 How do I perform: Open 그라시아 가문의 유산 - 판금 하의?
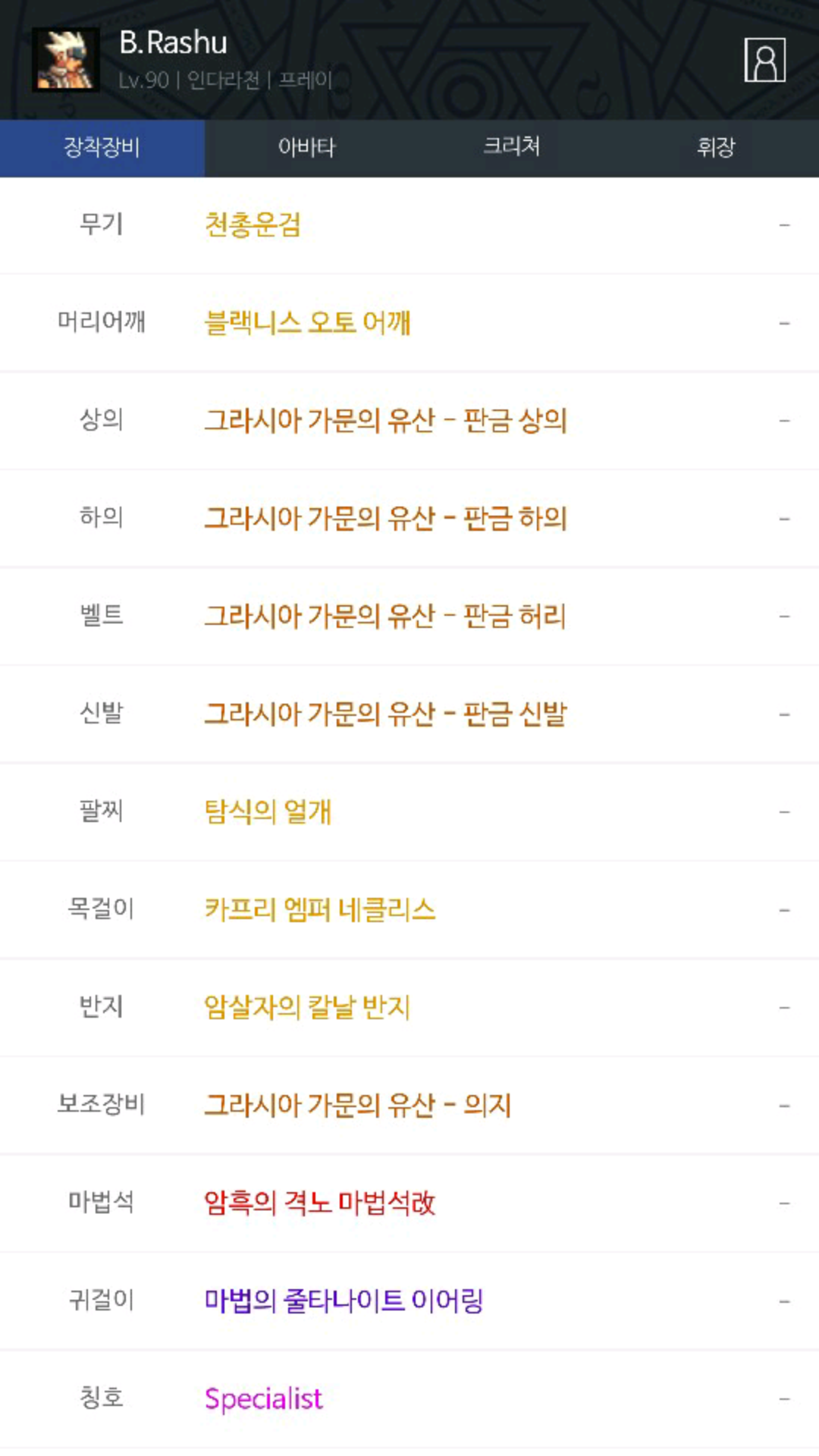pos(386,519)
